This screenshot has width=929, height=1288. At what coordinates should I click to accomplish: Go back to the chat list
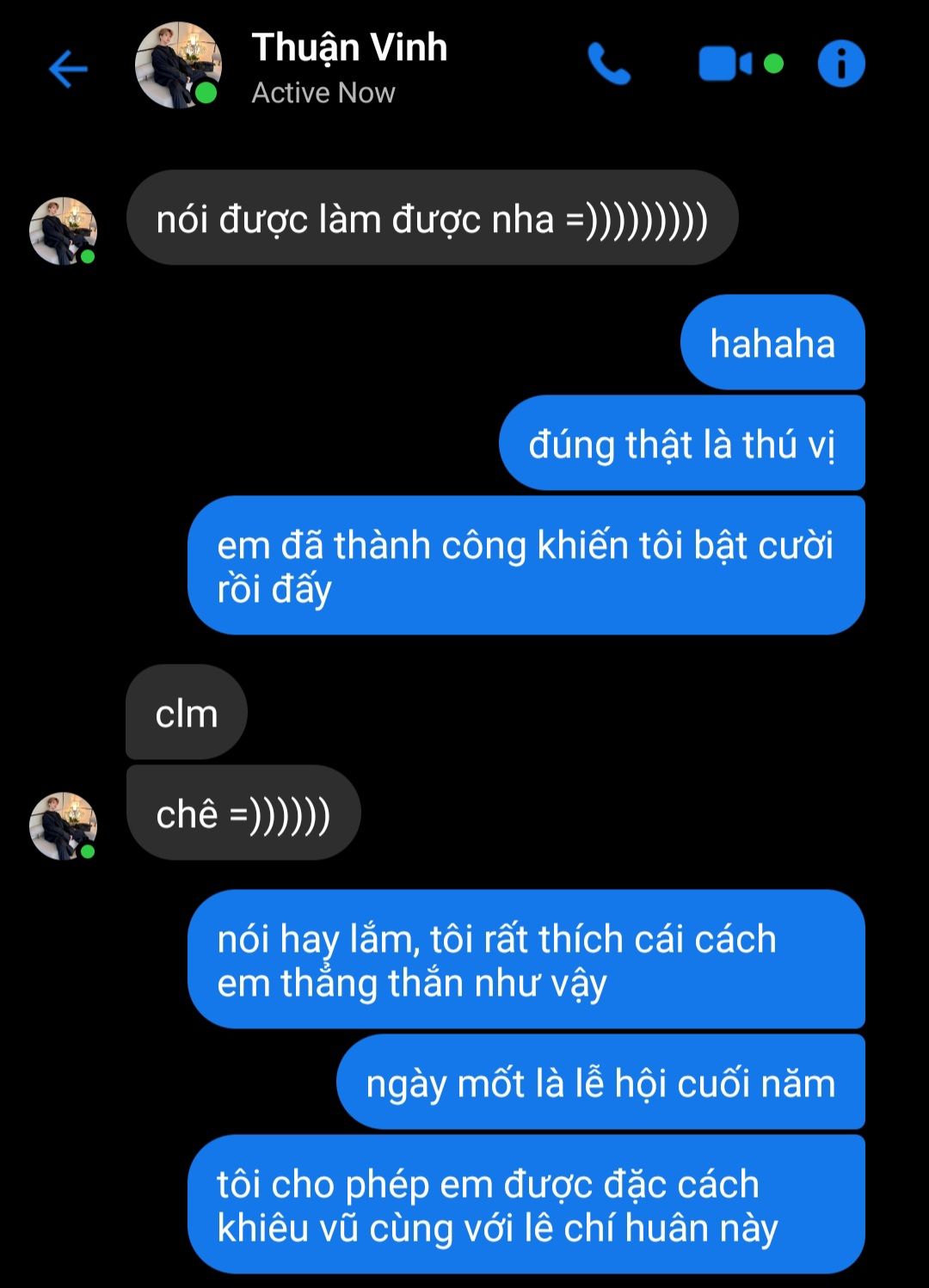coord(68,69)
